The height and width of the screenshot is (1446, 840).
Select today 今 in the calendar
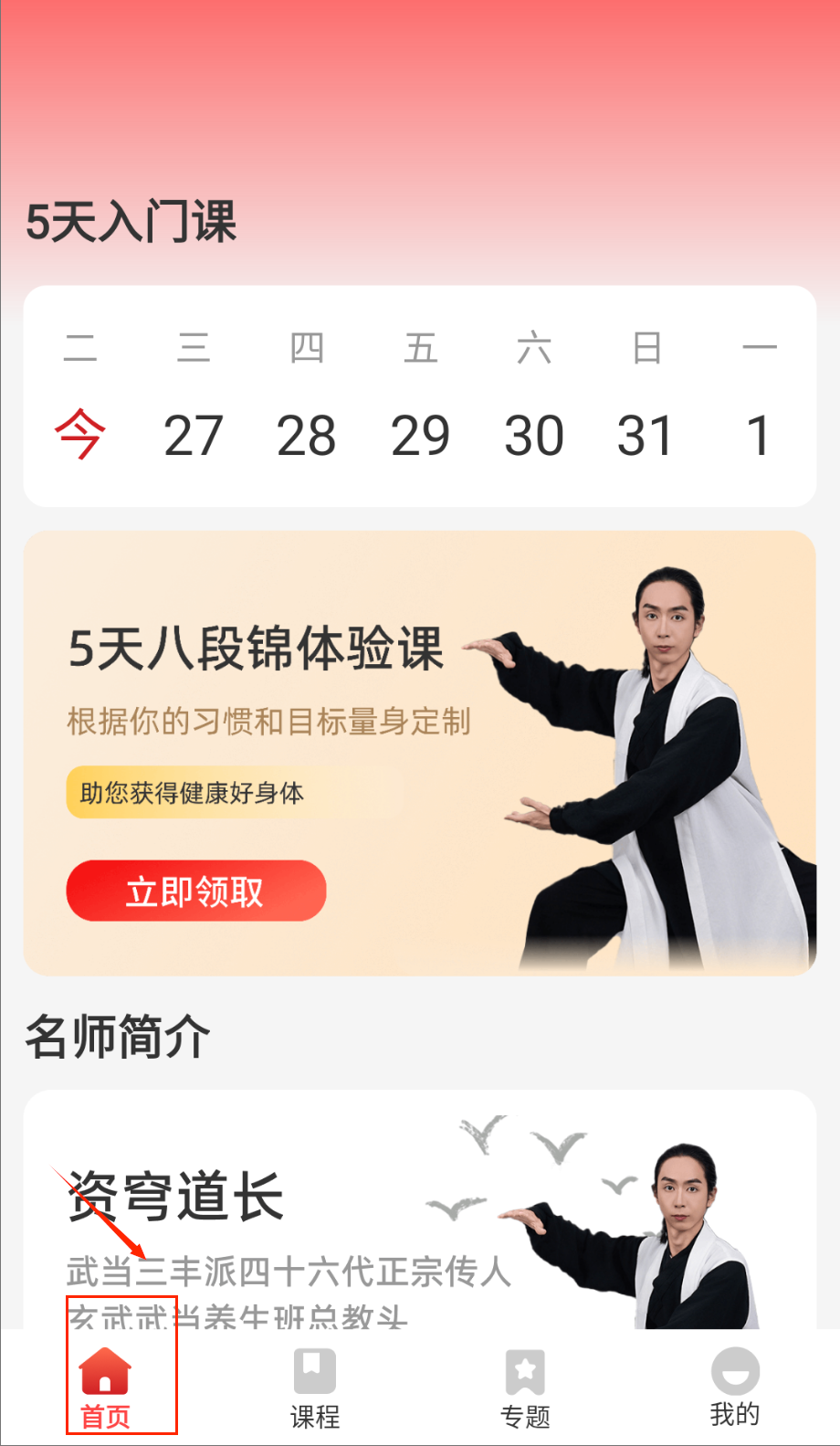[80, 435]
